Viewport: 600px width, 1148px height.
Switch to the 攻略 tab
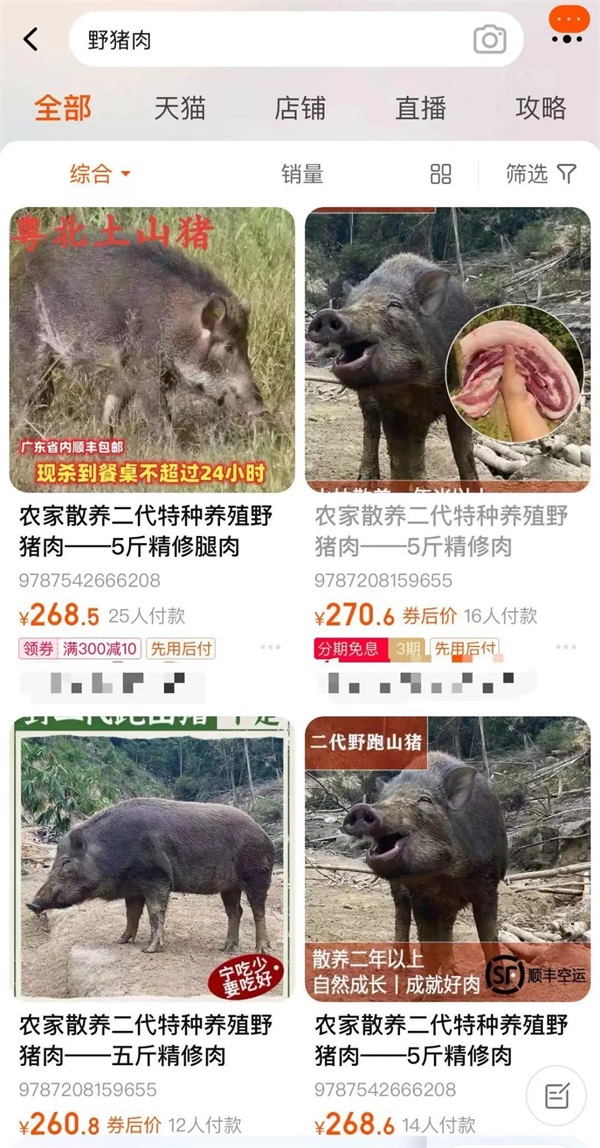[x=541, y=108]
